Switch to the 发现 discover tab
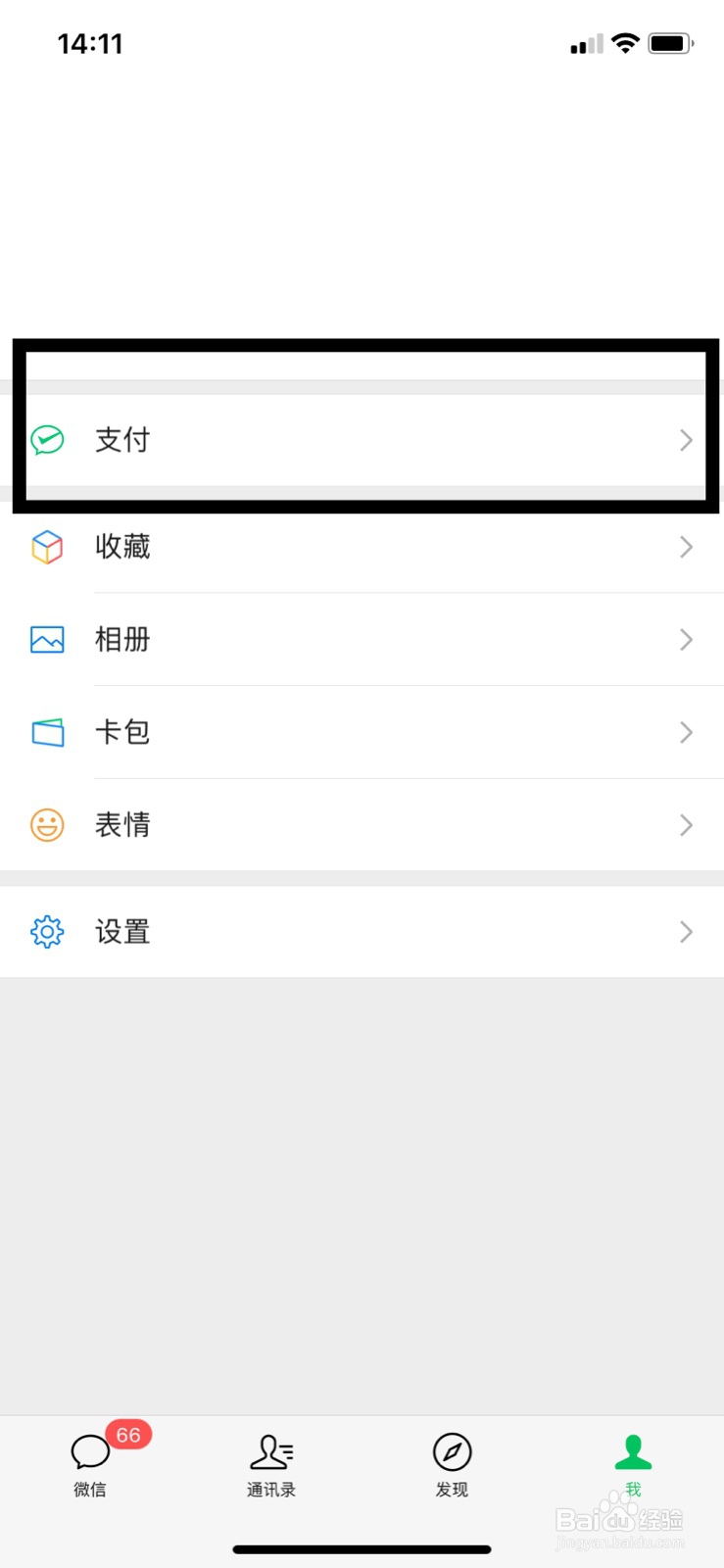This screenshot has width=724, height=1568. pos(451,1465)
